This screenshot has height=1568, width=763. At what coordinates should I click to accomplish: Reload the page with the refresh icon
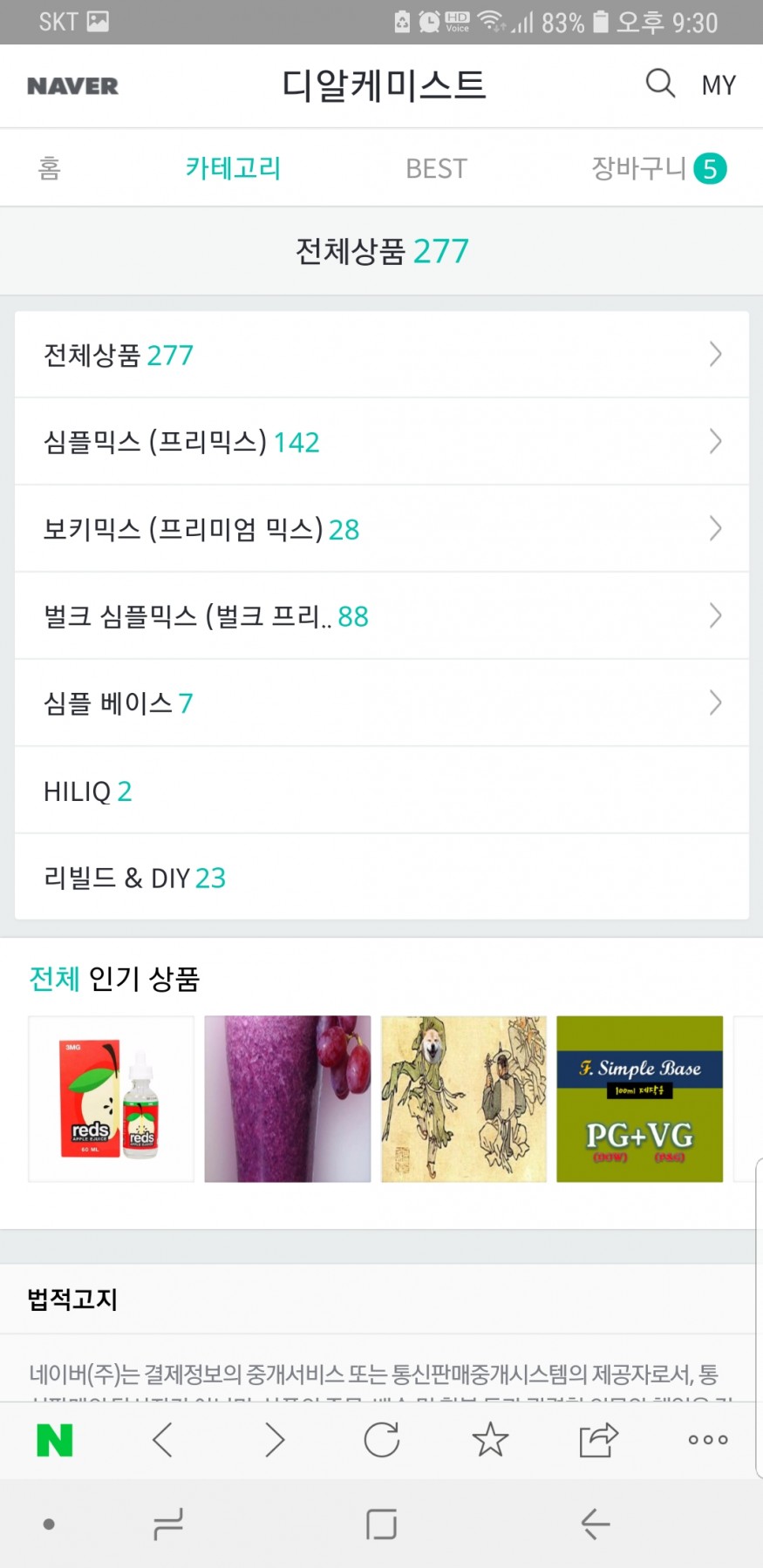[x=382, y=1439]
